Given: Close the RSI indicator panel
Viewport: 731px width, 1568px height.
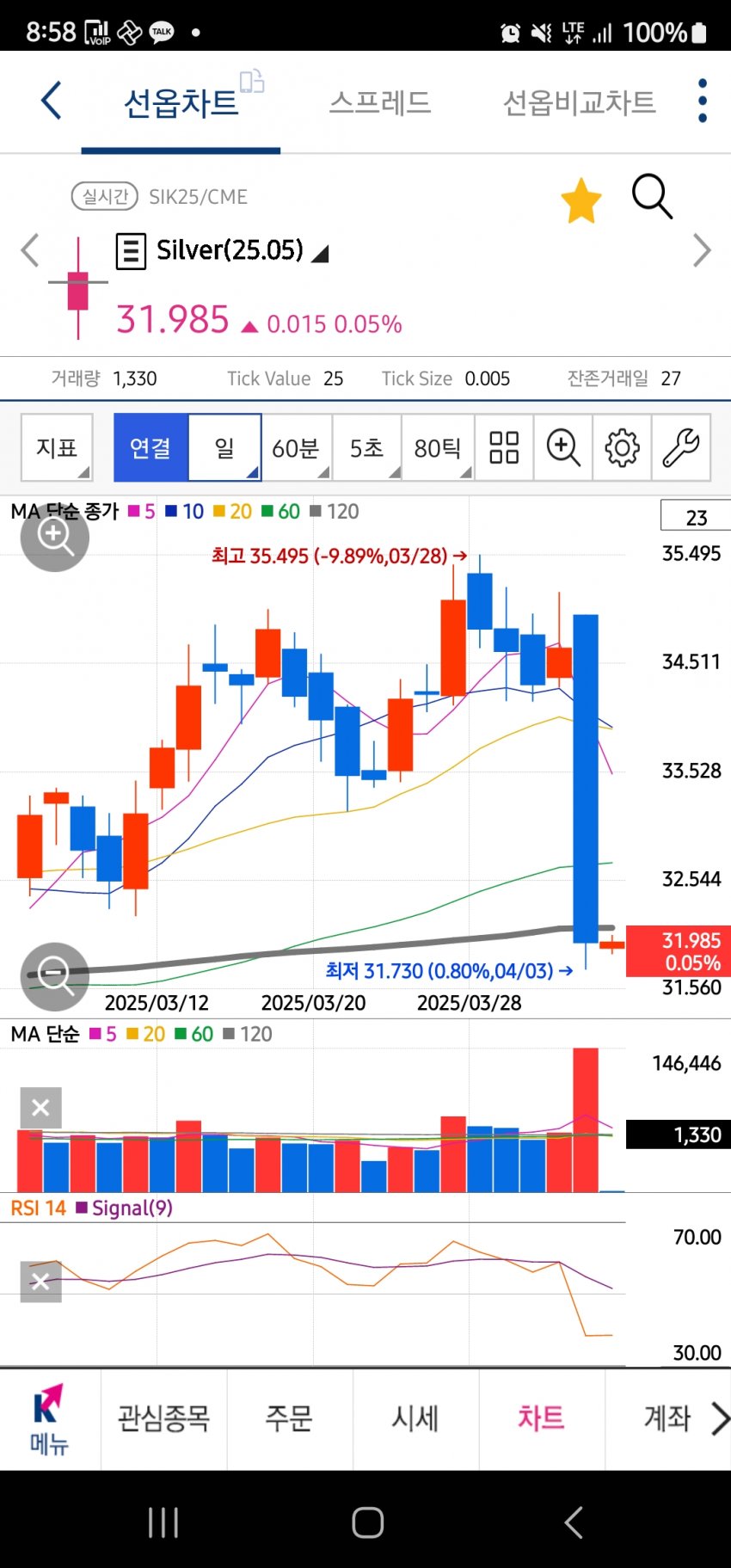Looking at the screenshot, I should [40, 1282].
